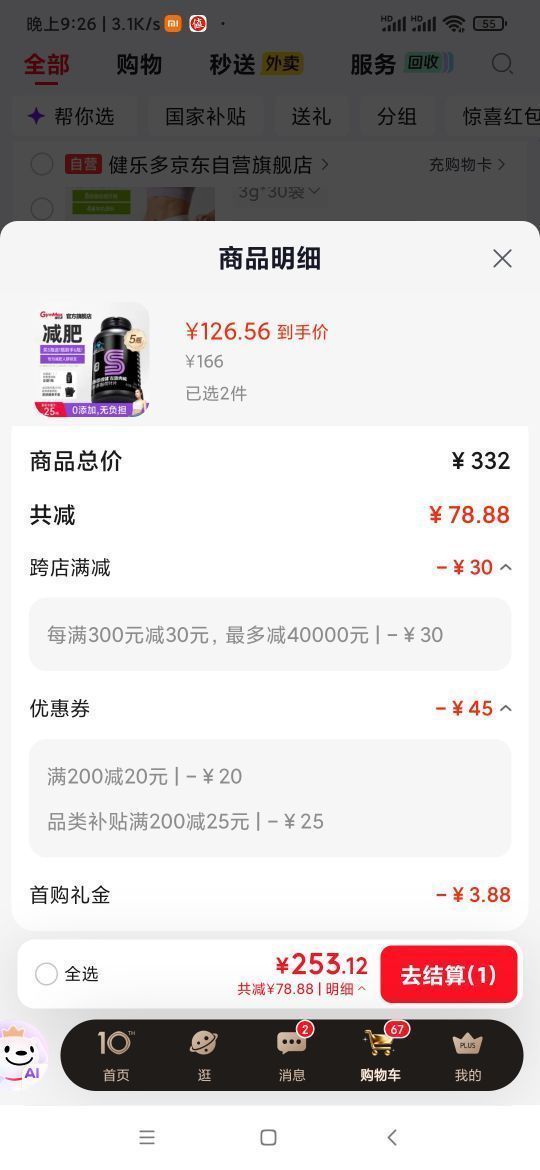Go to the 首页 tab
The height and width of the screenshot is (1170, 540).
pos(116,1055)
